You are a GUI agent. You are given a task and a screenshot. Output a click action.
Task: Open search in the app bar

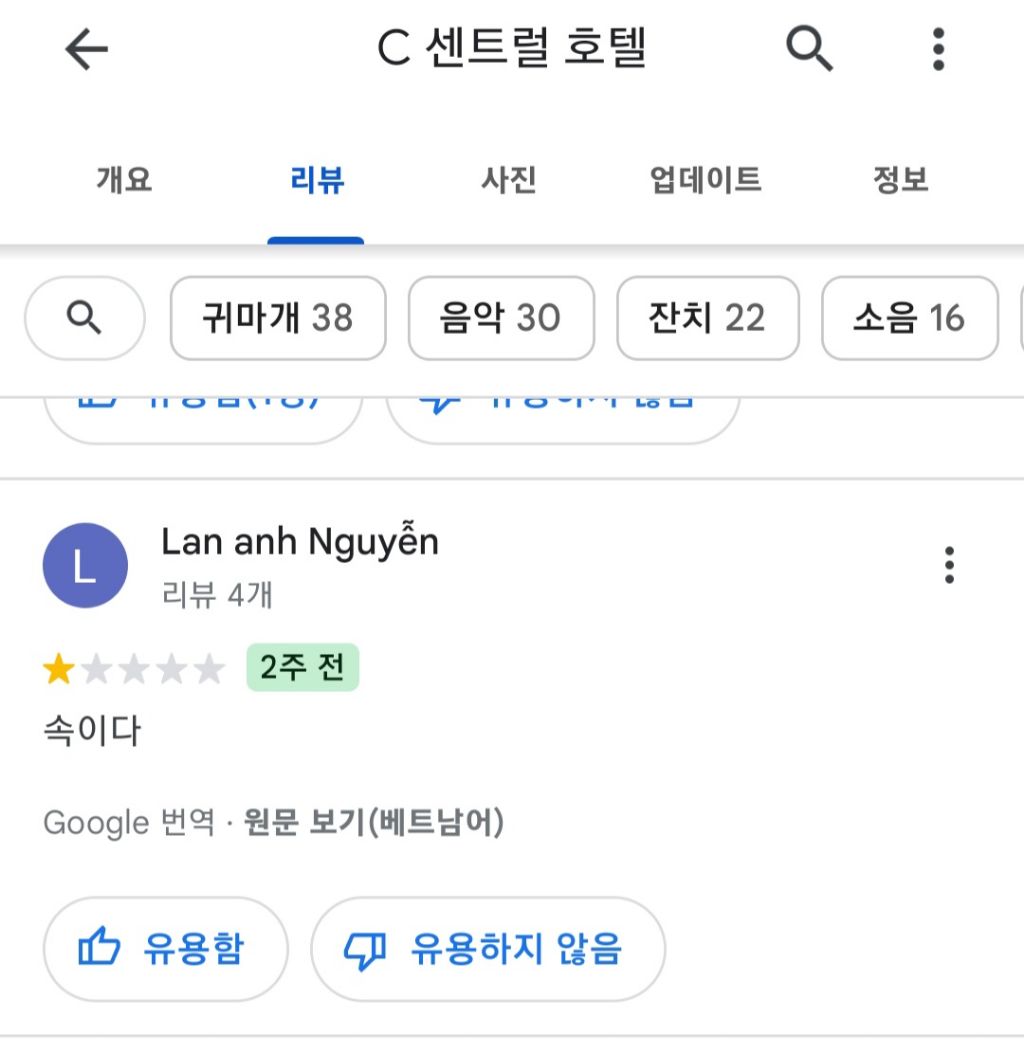point(808,48)
